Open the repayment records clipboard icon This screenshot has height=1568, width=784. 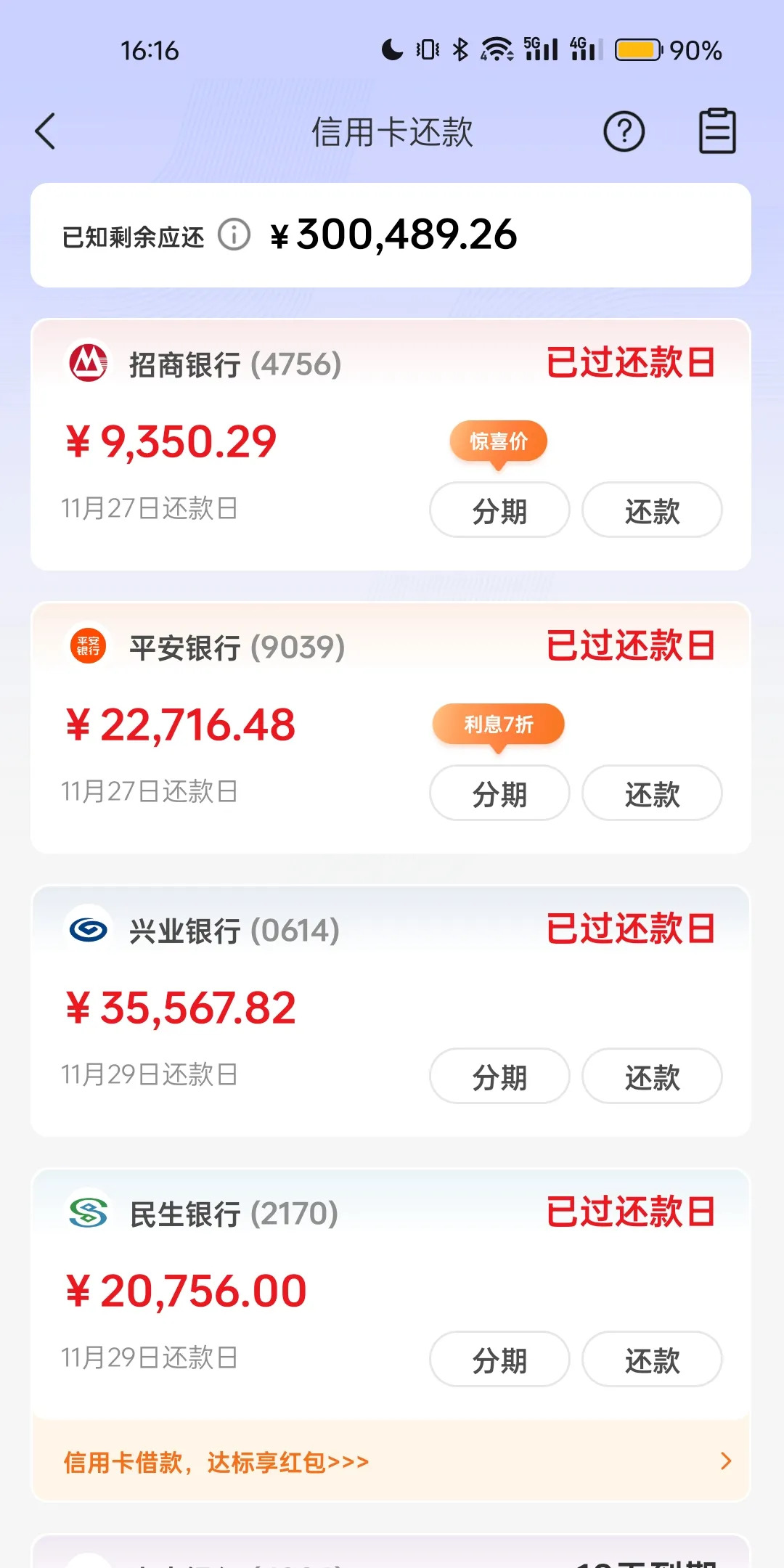point(717,131)
